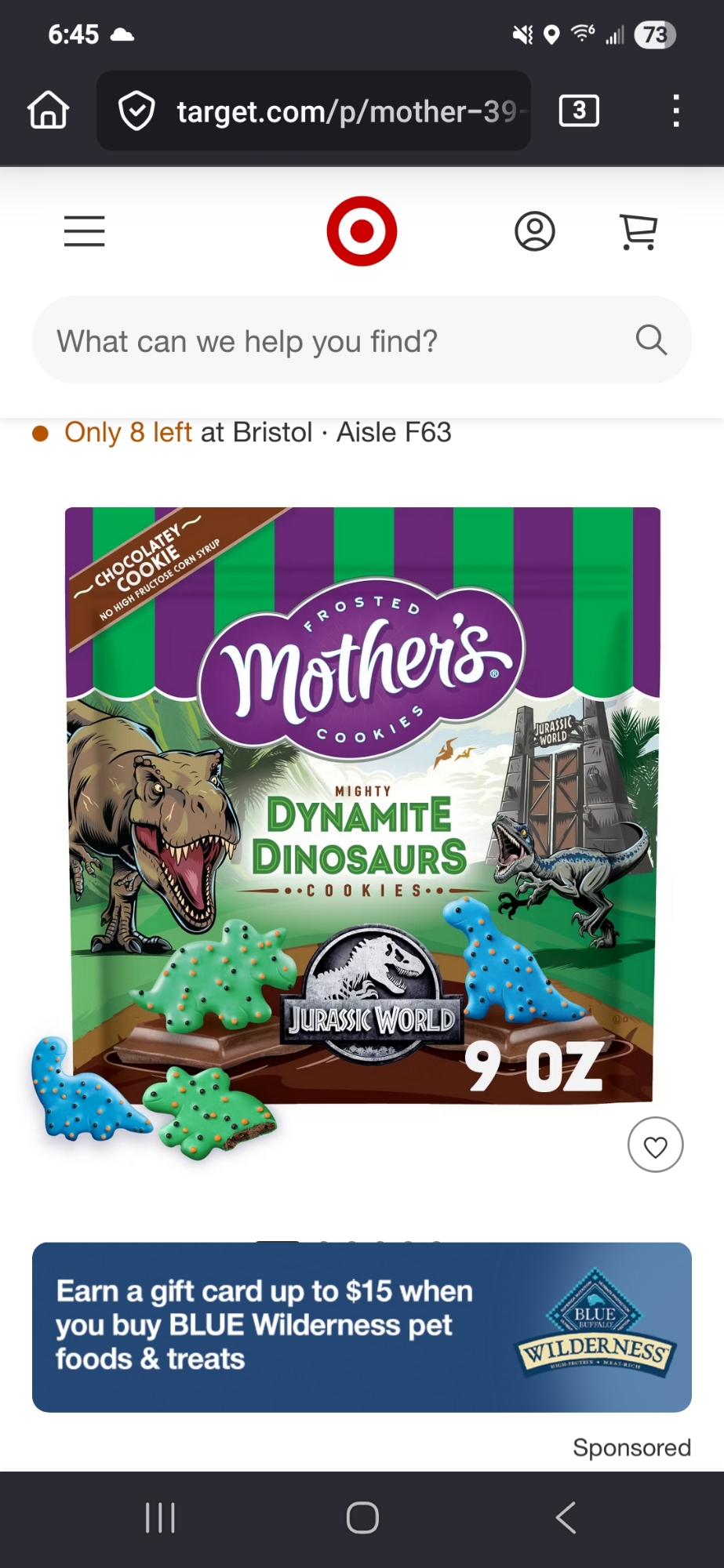Go back using system navigation
Viewport: 724px width, 1568px height.
click(x=566, y=1518)
